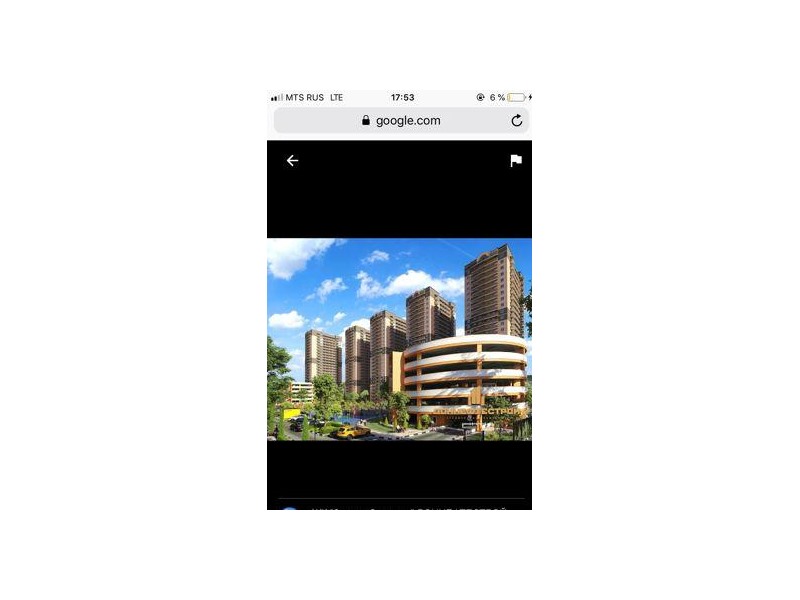The width and height of the screenshot is (800, 600).
Task: Tap the google.com address bar
Action: 400,121
